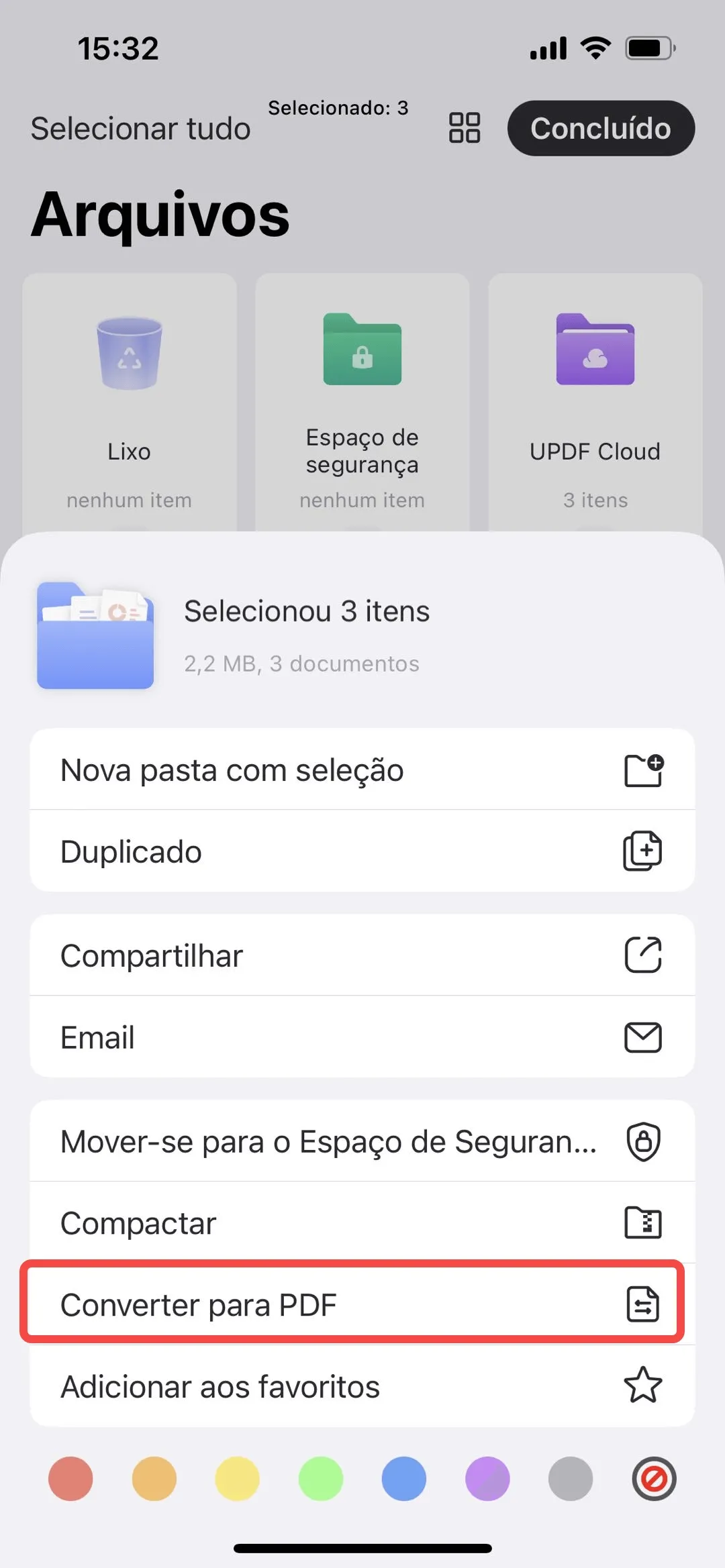Choose Duplicado to duplicate selected files
Screen dimensions: 725x1568
click(x=362, y=851)
